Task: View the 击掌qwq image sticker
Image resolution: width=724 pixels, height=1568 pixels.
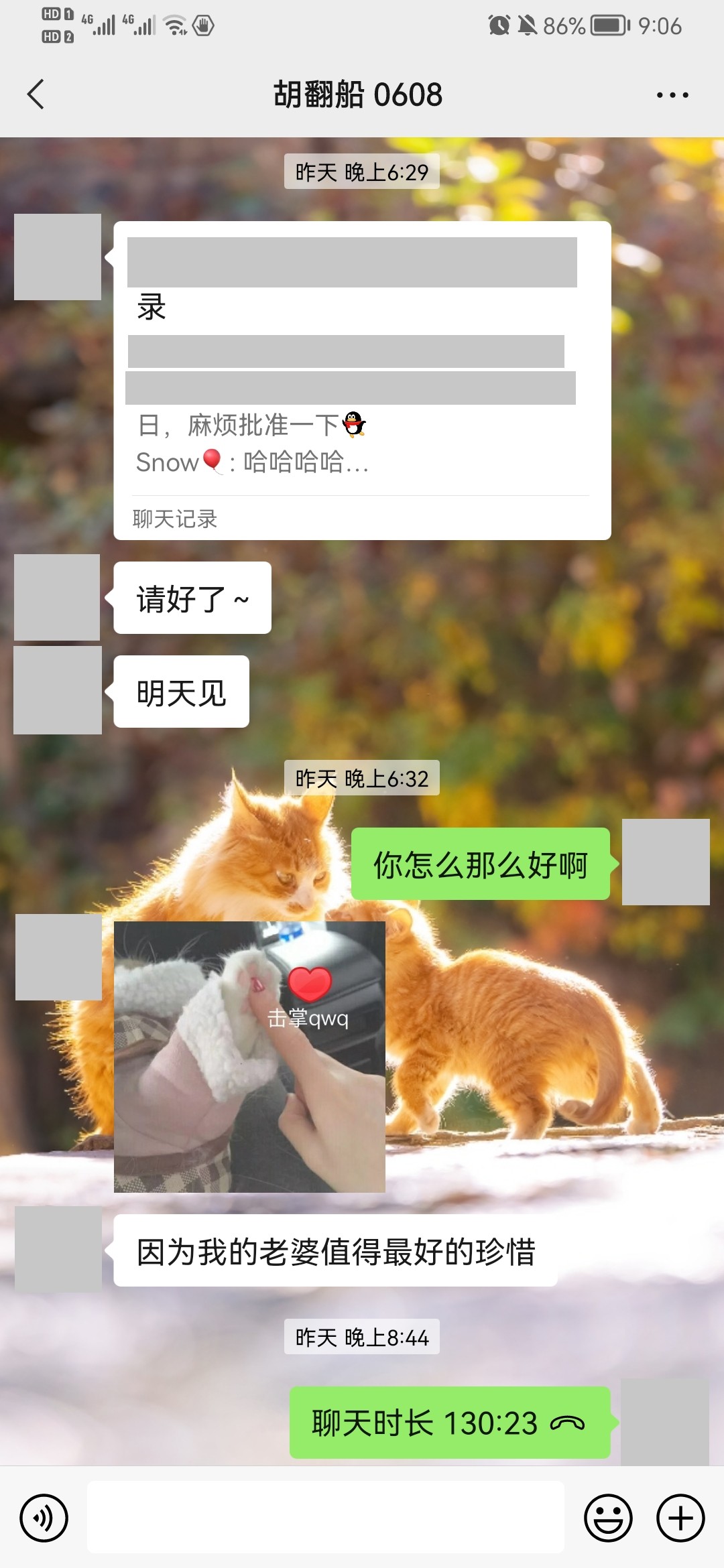Action: pyautogui.click(x=249, y=1057)
